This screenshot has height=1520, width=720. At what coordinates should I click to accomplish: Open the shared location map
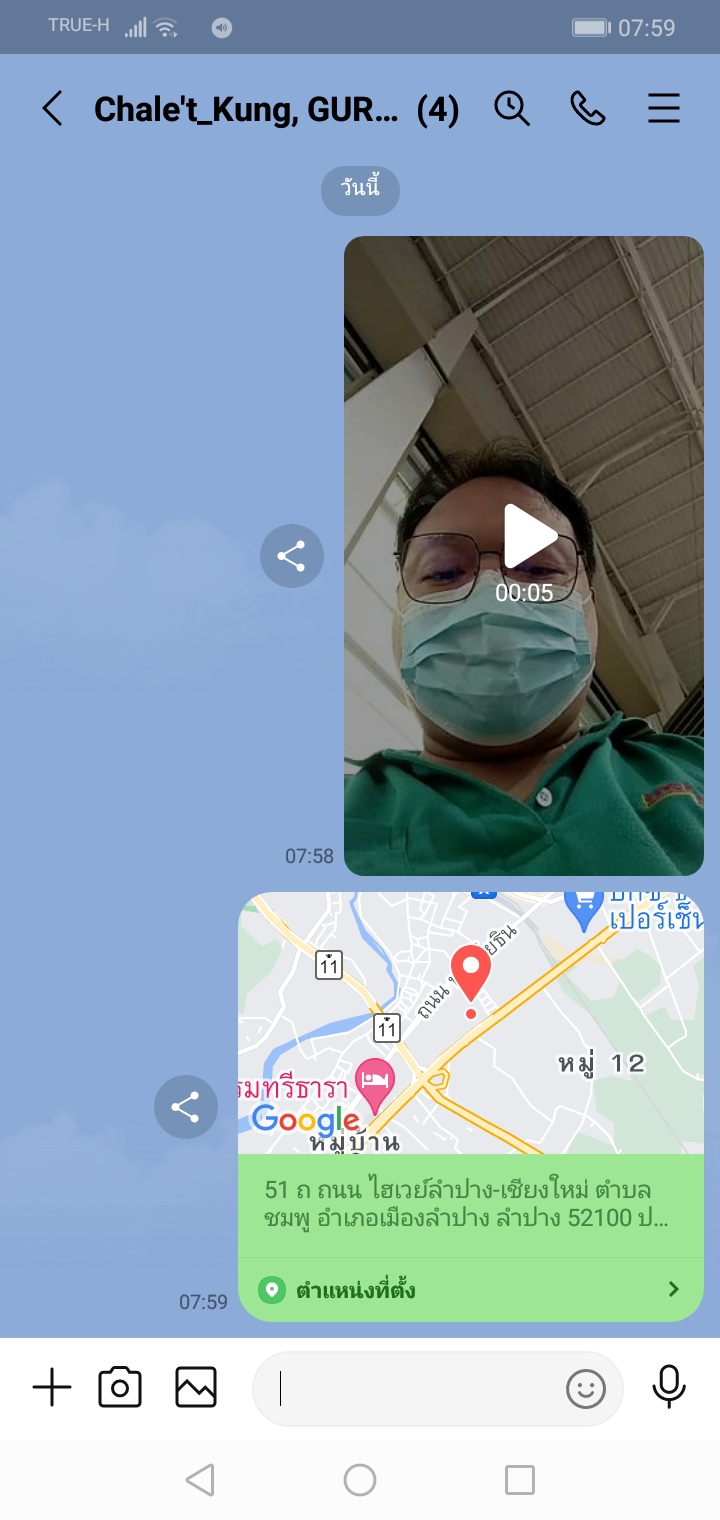(470, 1022)
